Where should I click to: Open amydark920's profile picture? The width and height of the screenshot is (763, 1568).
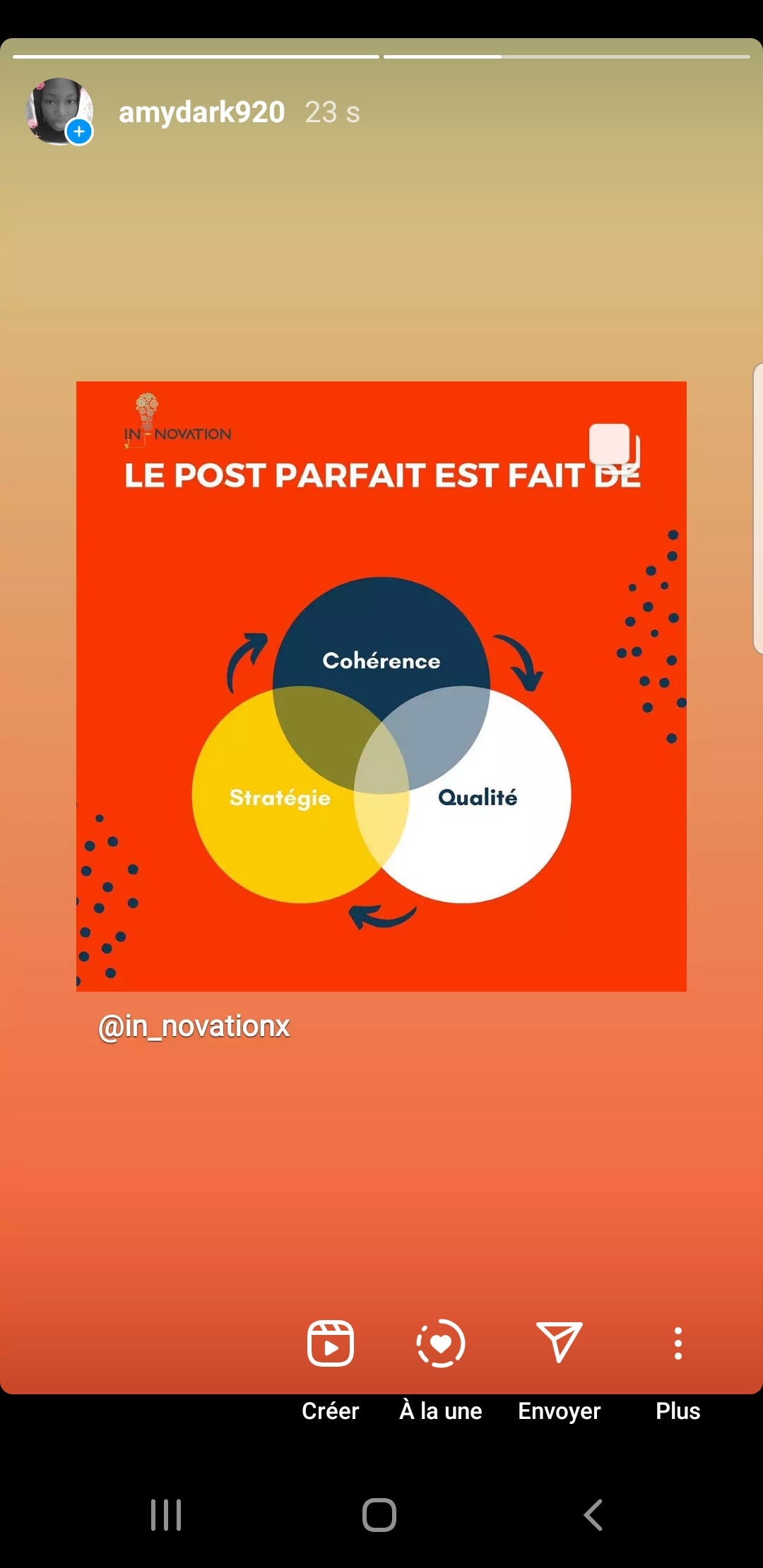pos(59,112)
